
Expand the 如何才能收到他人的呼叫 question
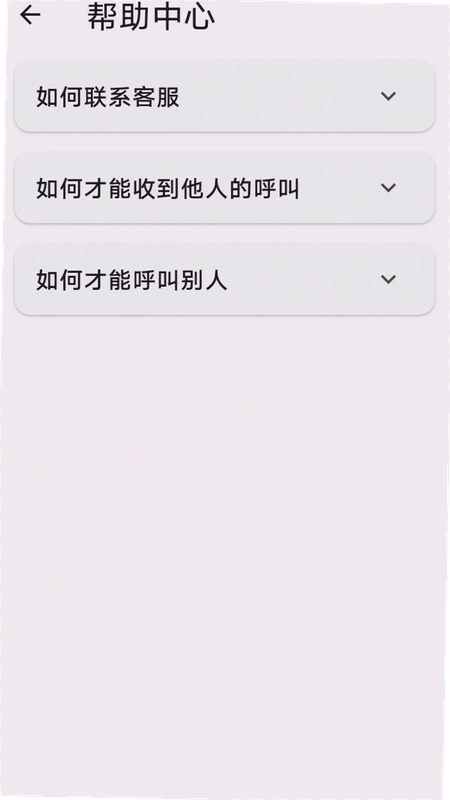(224, 188)
